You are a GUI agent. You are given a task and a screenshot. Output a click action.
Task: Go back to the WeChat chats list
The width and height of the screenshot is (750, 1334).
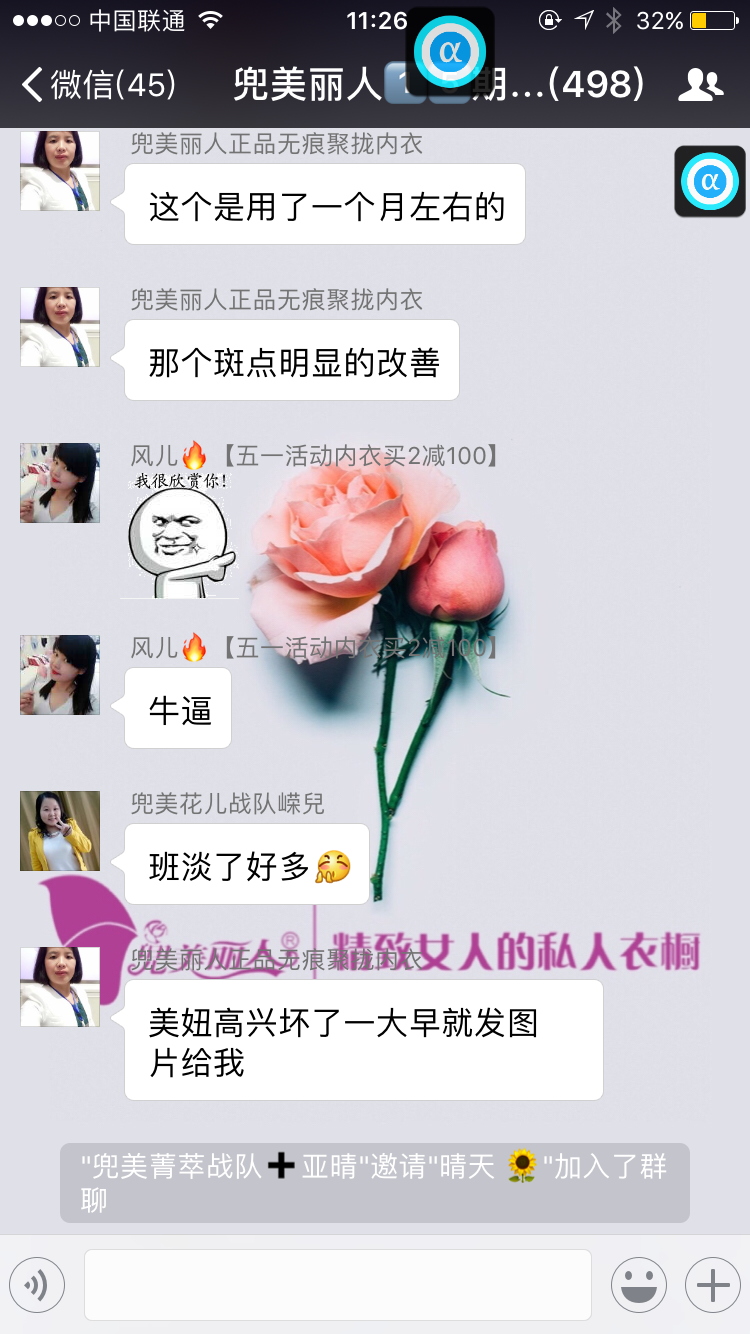click(98, 85)
